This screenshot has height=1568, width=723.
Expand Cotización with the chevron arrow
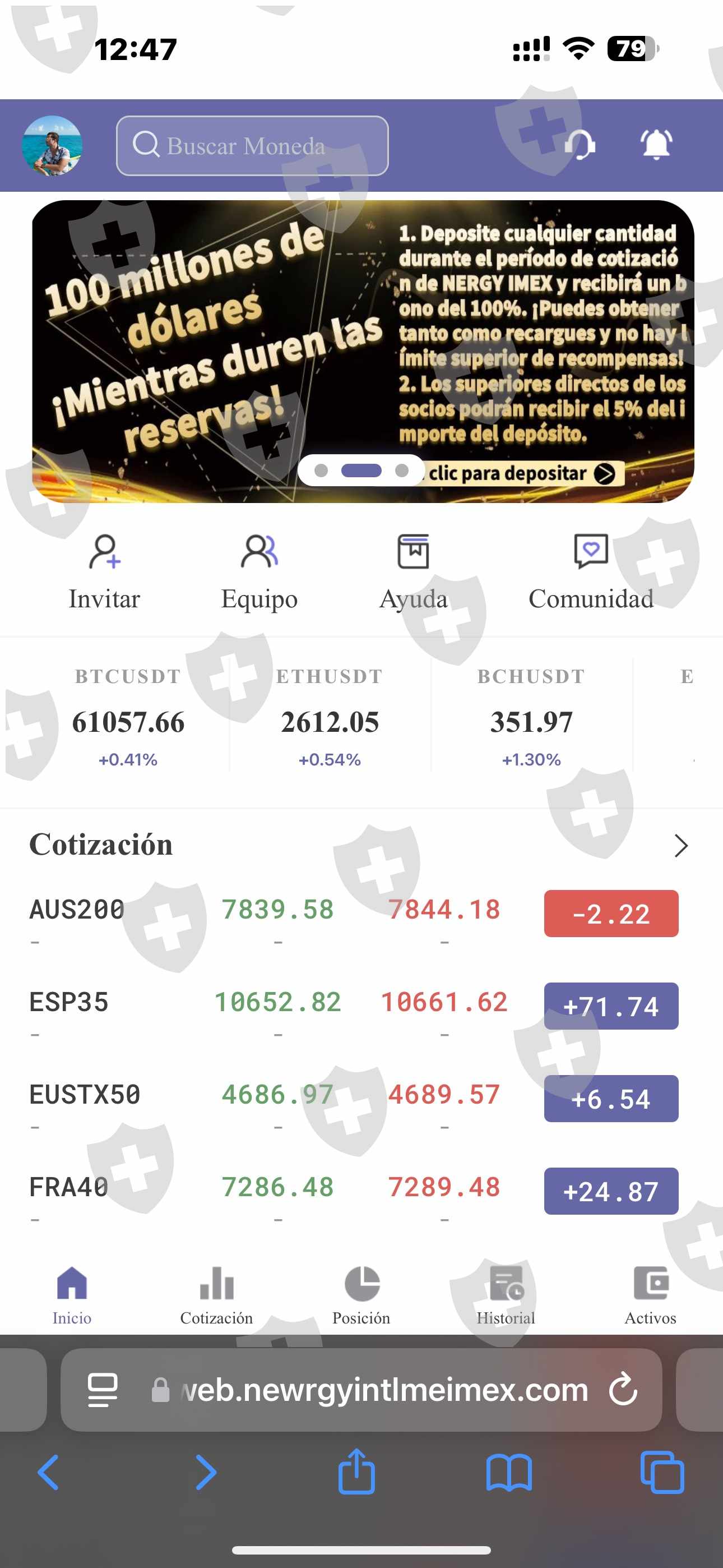tap(680, 846)
